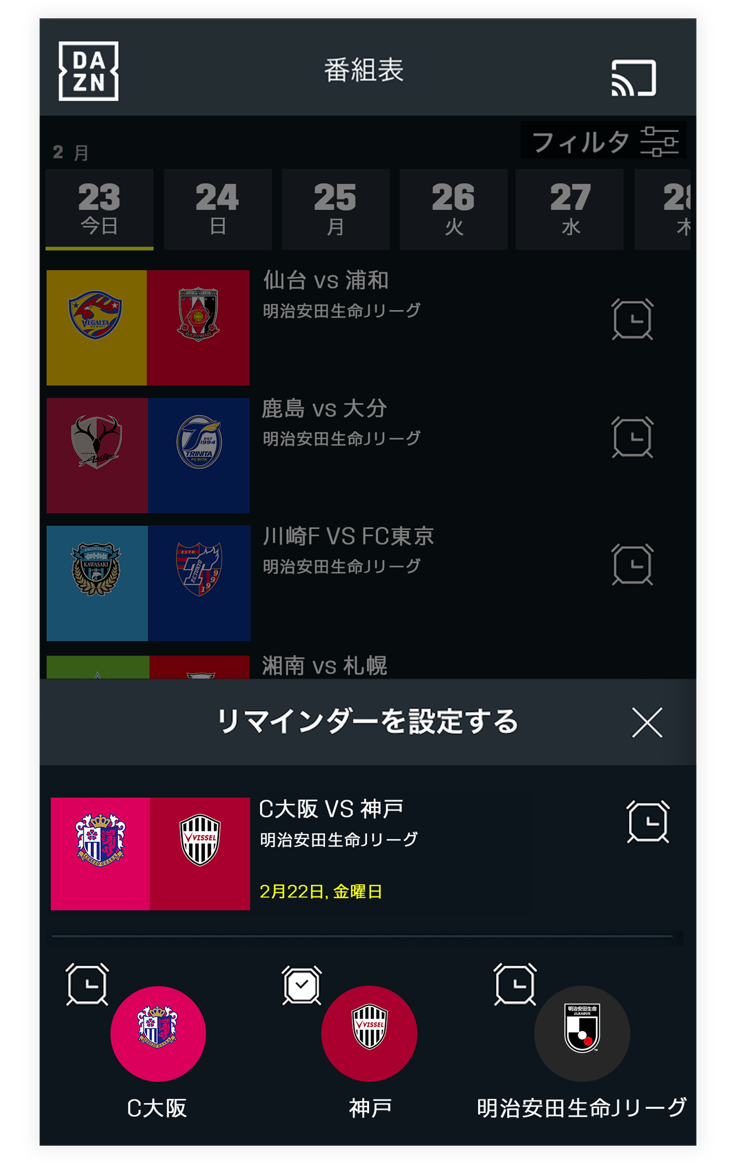Viewport: 736px width, 1164px height.
Task: Open the cast to TV icon
Action: pos(633,78)
